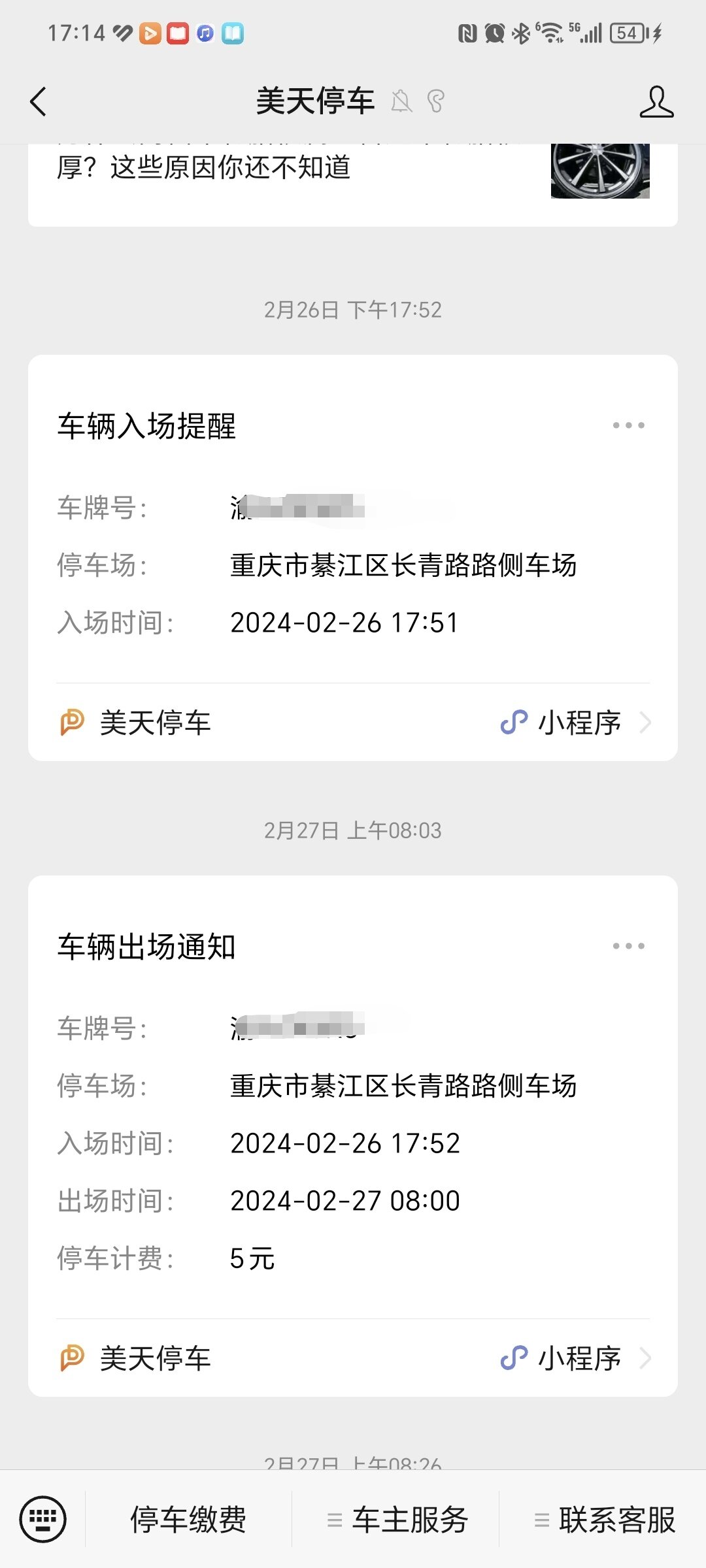Viewport: 706px width, 1568px height.
Task: Tap the 停车缴费 menu button
Action: [188, 1520]
